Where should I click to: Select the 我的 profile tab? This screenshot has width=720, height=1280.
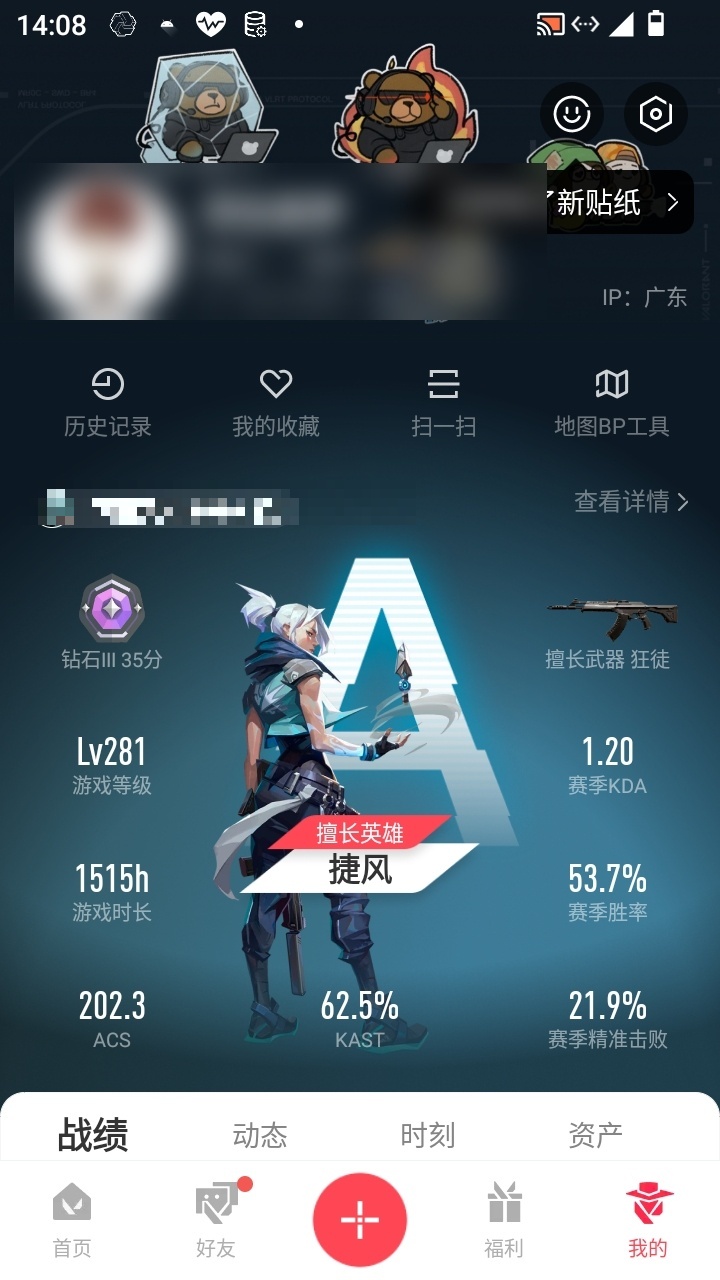(x=648, y=1220)
